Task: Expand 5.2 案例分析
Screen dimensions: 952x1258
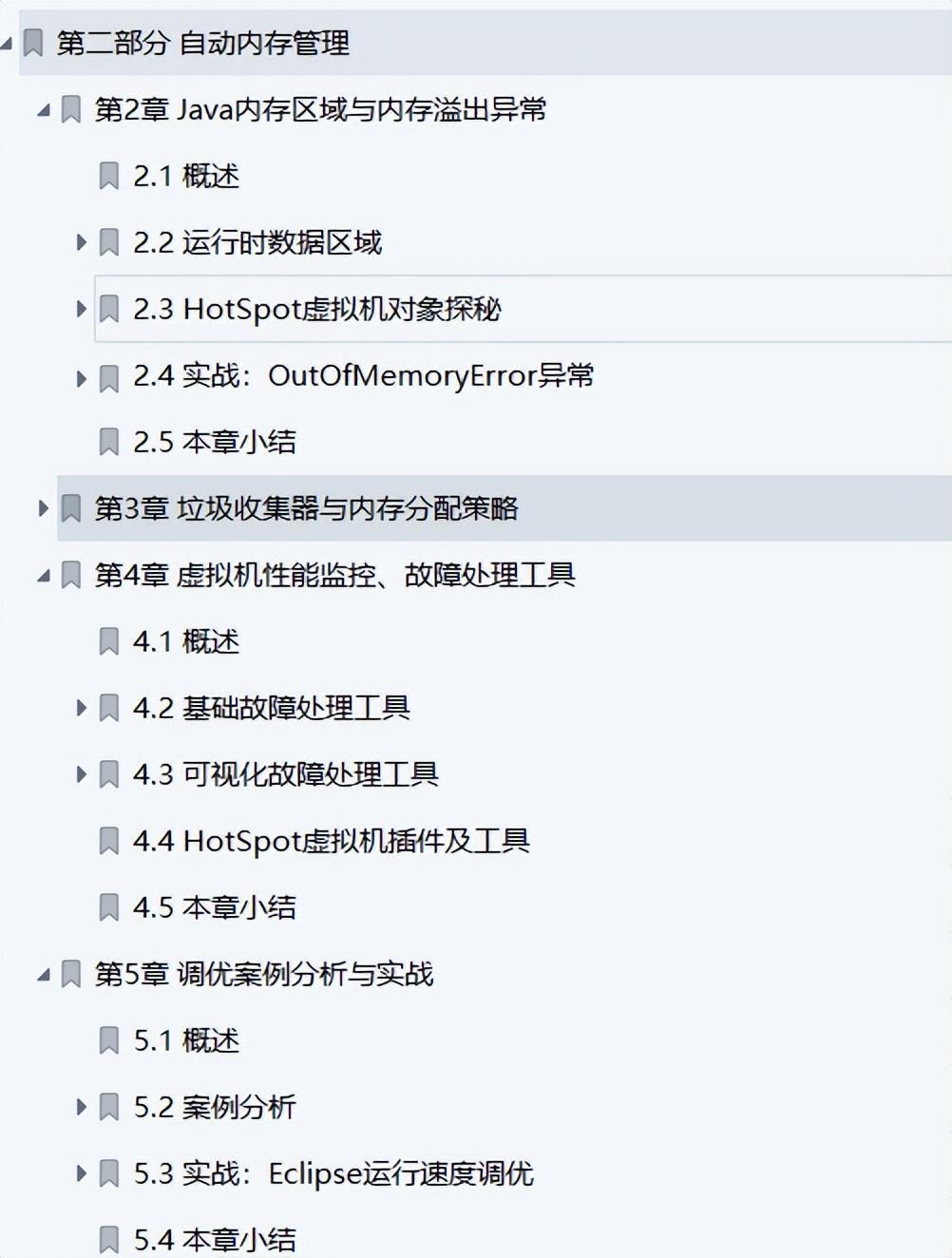Action: 82,1108
